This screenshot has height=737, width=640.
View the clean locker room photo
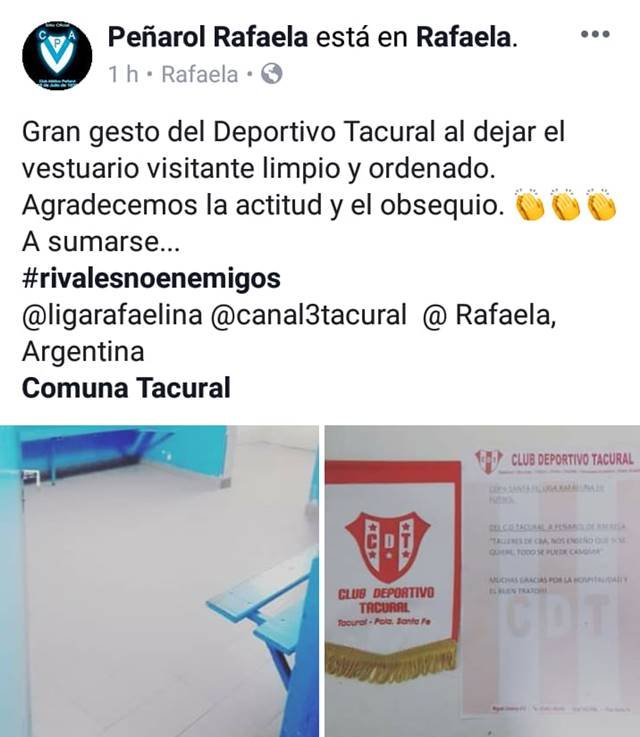point(158,580)
